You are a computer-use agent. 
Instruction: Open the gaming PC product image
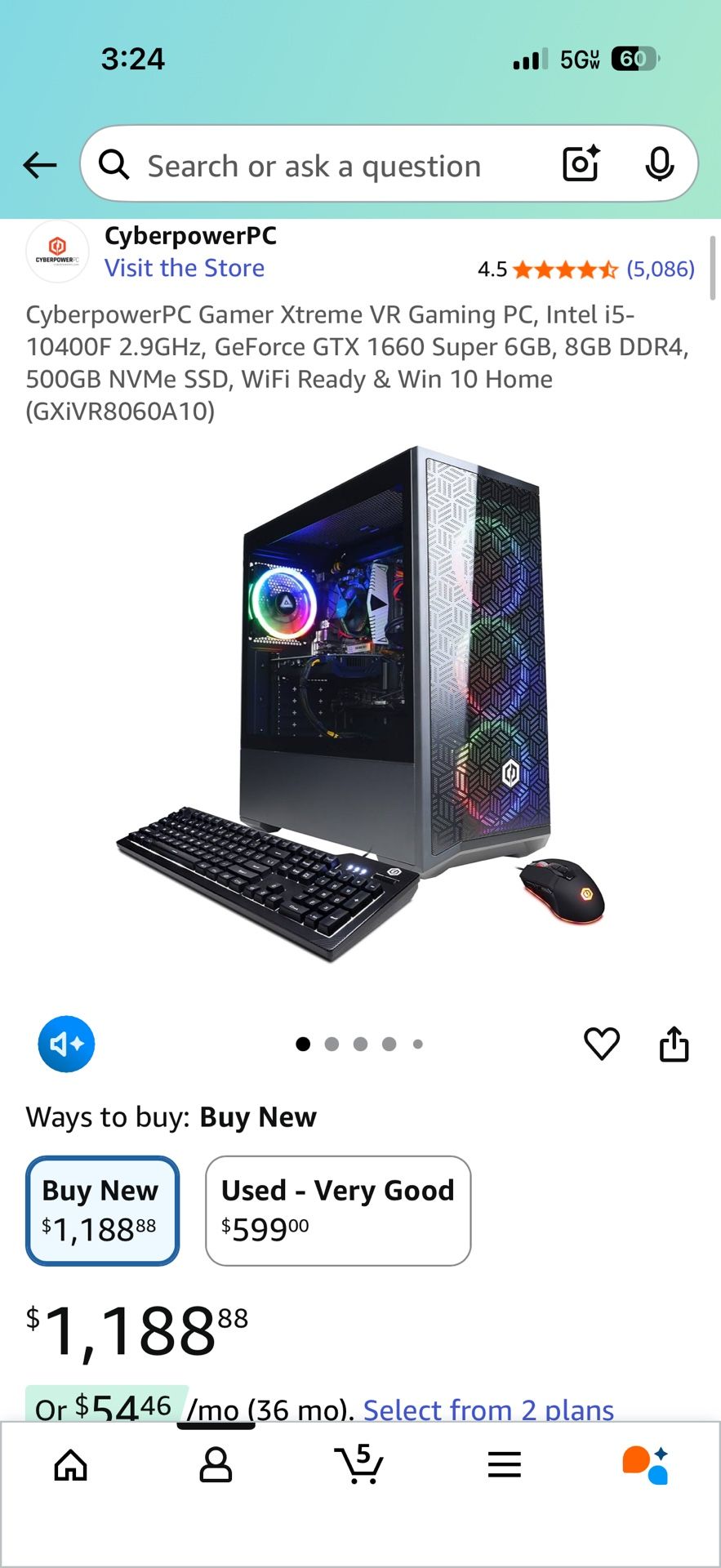[x=360, y=702]
